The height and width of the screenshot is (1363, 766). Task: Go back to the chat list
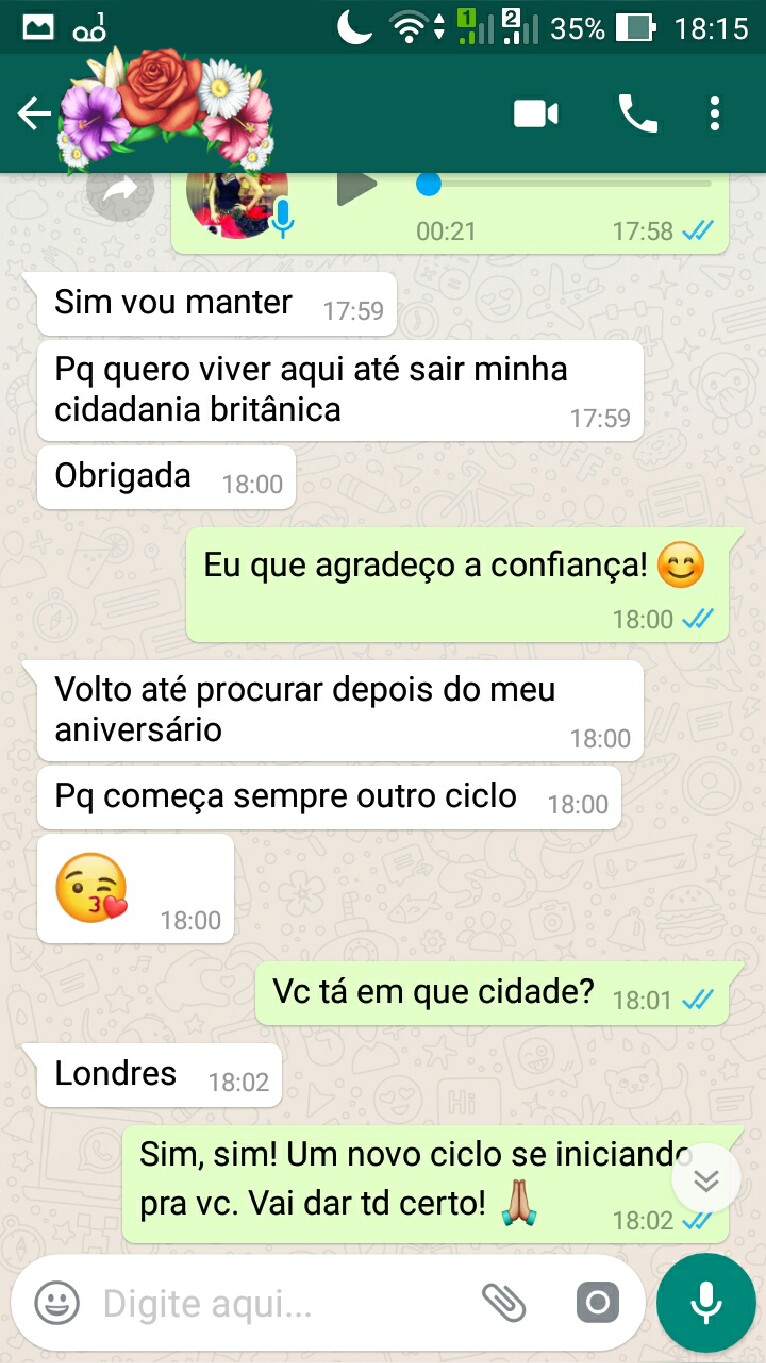click(x=33, y=114)
